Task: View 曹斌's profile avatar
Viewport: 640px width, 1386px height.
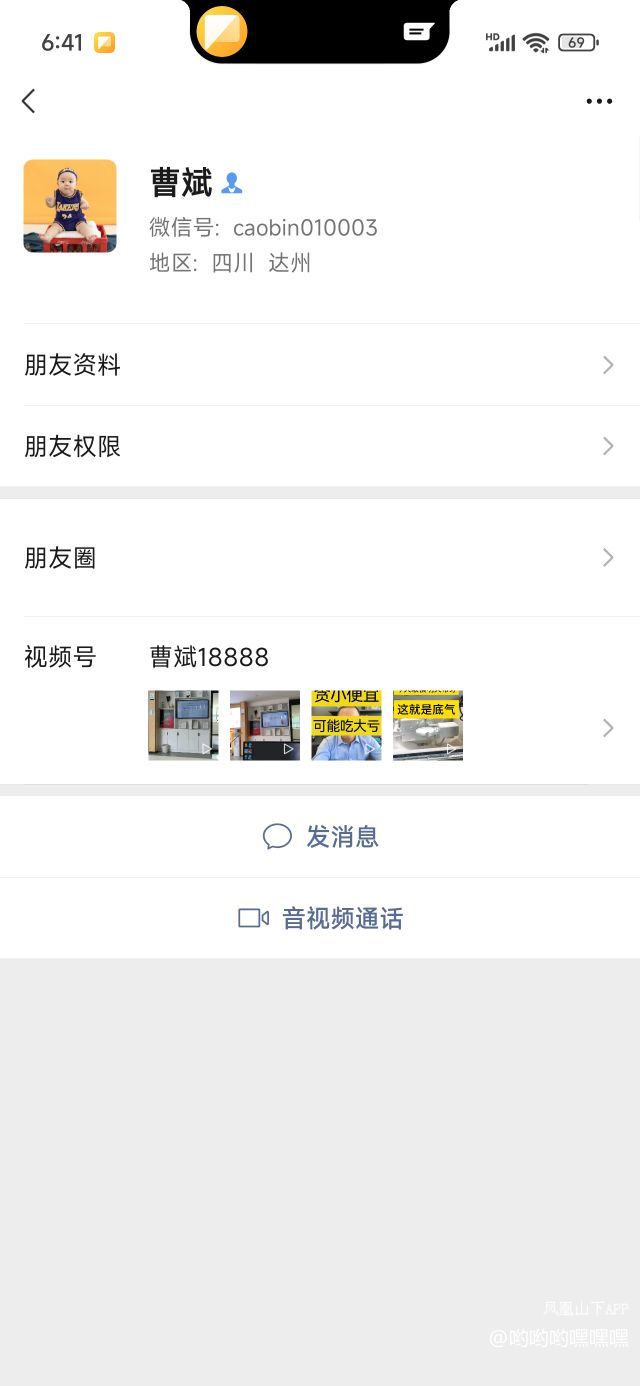Action: [x=70, y=206]
